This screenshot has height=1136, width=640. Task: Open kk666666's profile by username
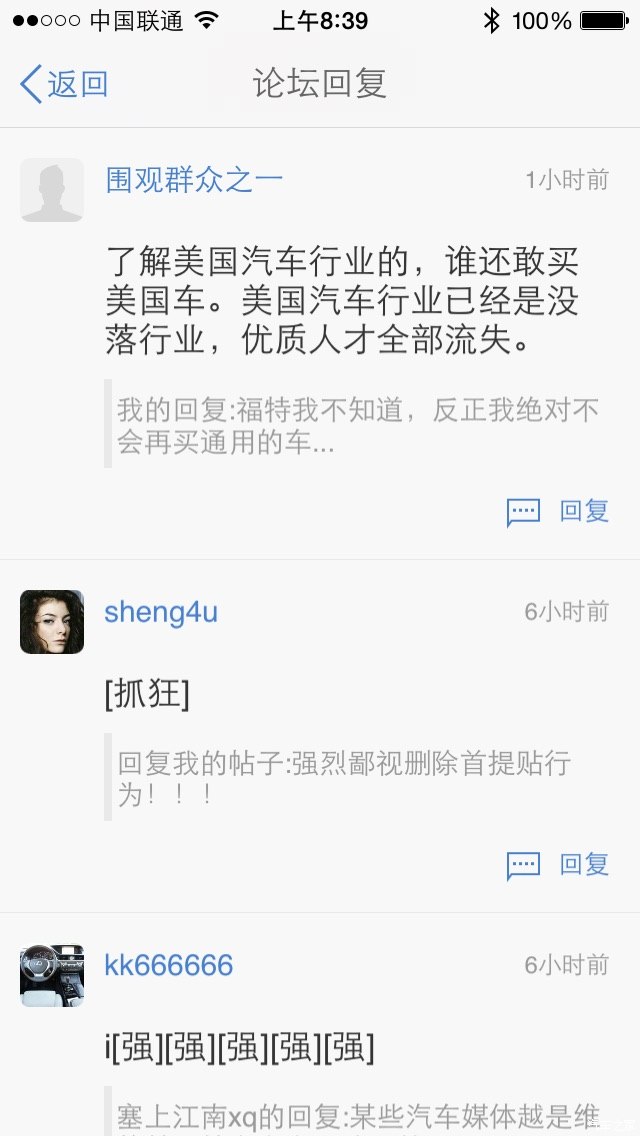169,965
